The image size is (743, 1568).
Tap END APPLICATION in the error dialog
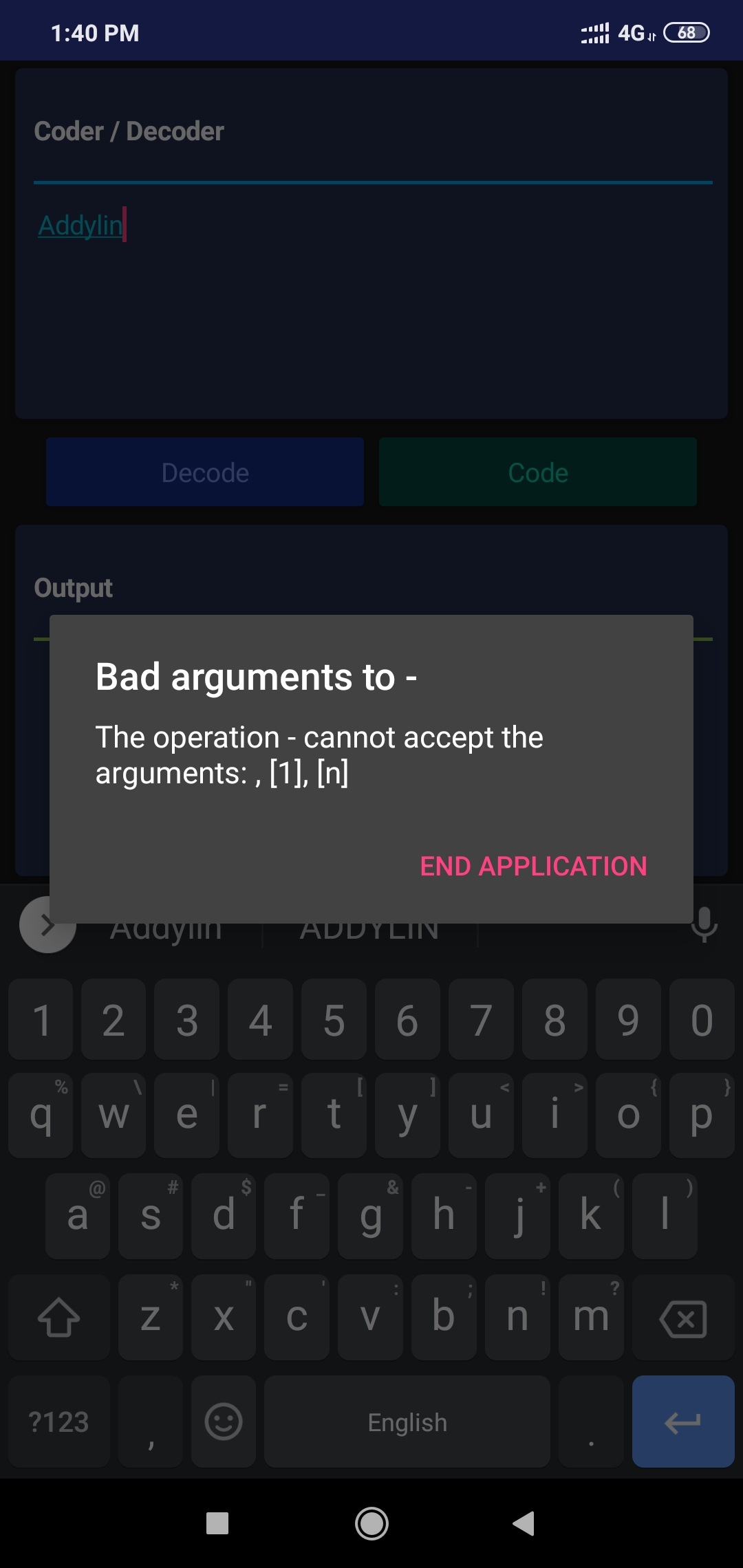pyautogui.click(x=533, y=866)
